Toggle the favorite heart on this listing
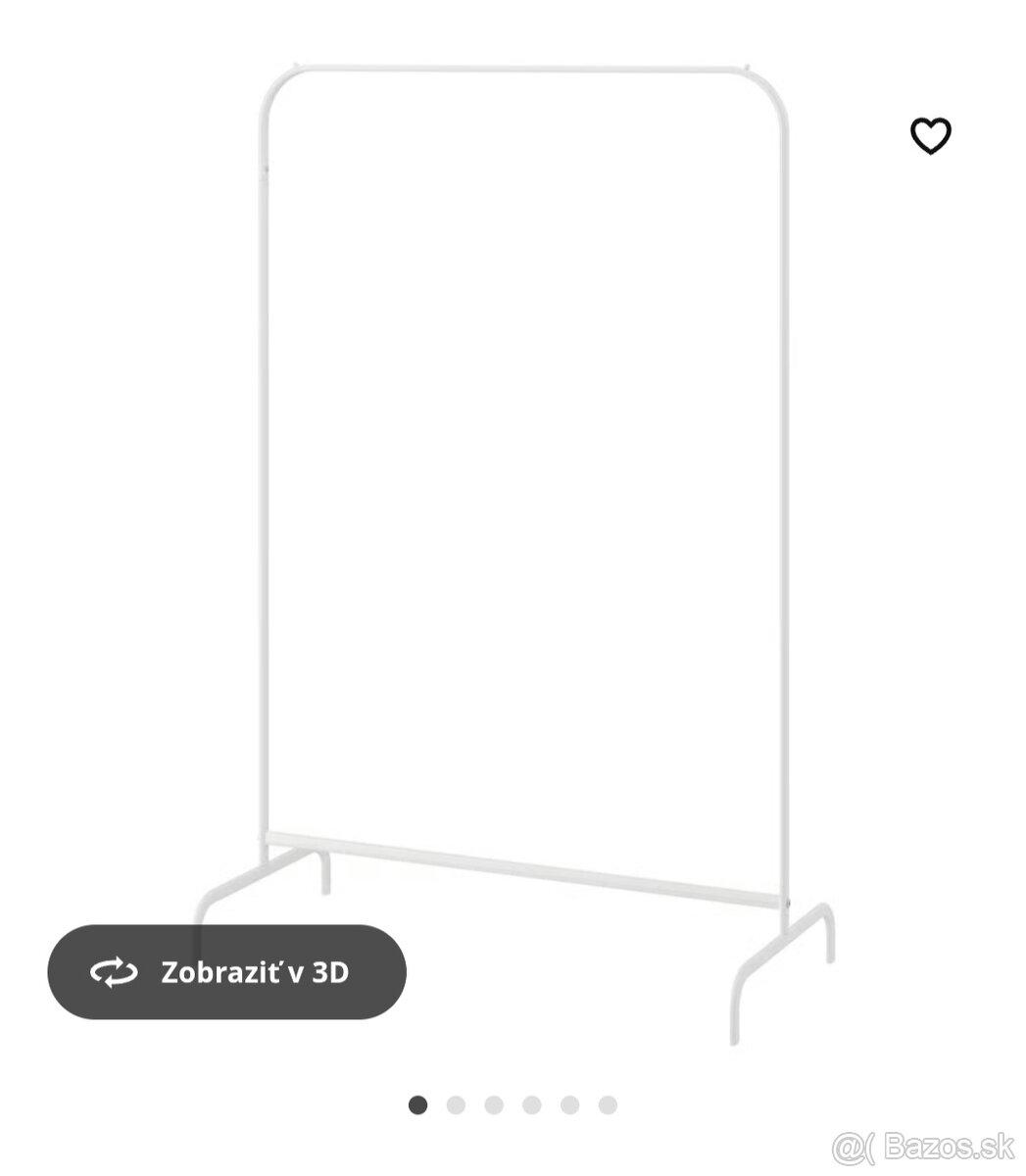 [930, 136]
